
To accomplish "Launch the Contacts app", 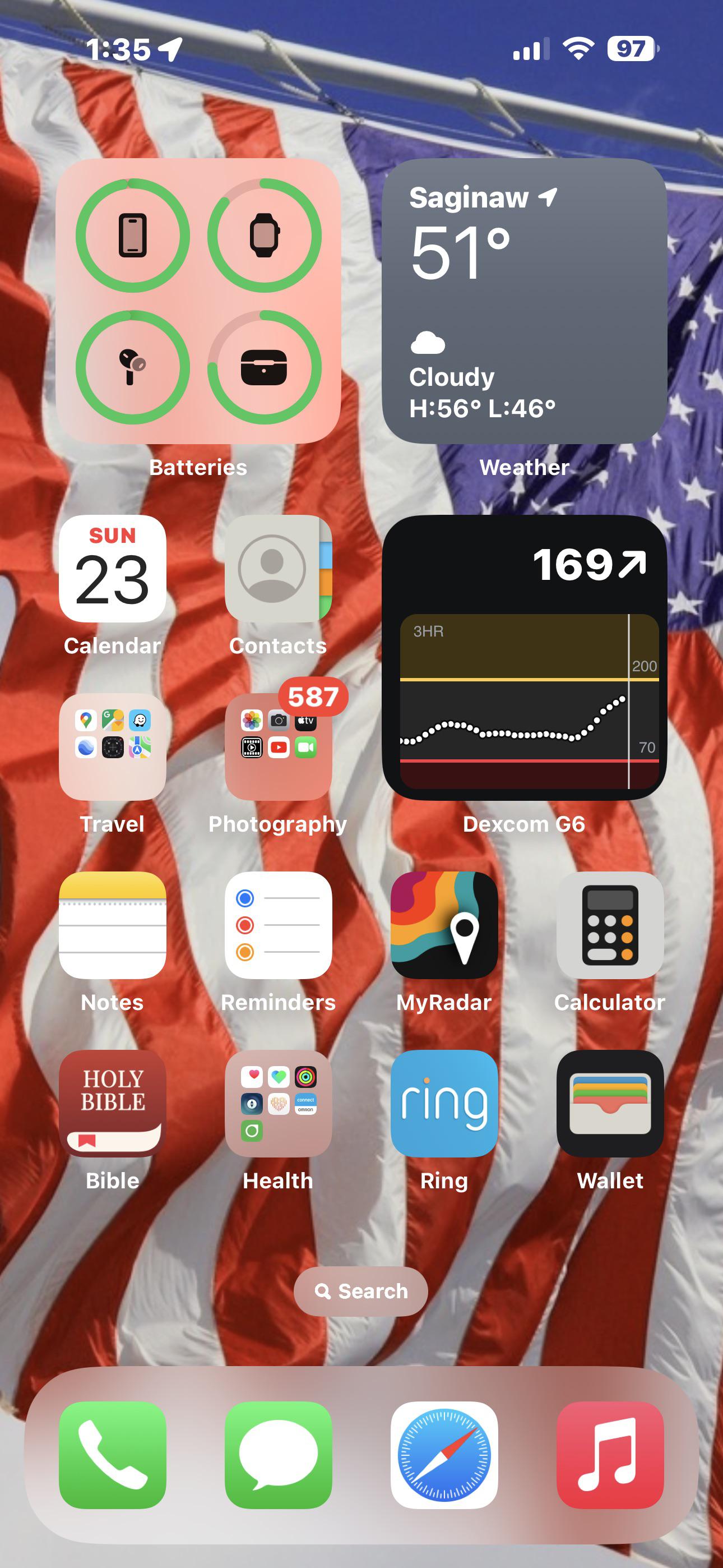I will (278, 569).
